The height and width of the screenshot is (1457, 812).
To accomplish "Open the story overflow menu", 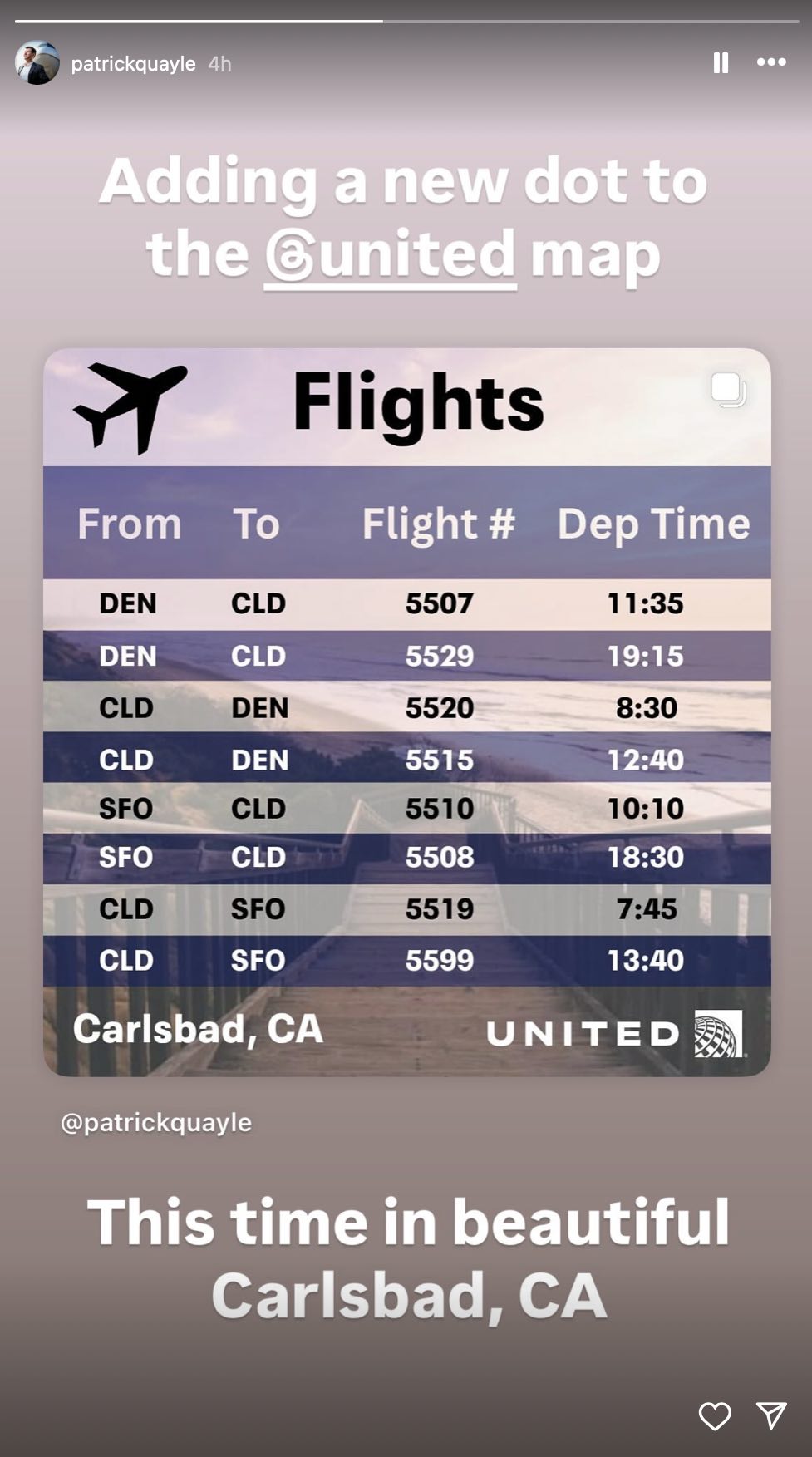I will (770, 62).
